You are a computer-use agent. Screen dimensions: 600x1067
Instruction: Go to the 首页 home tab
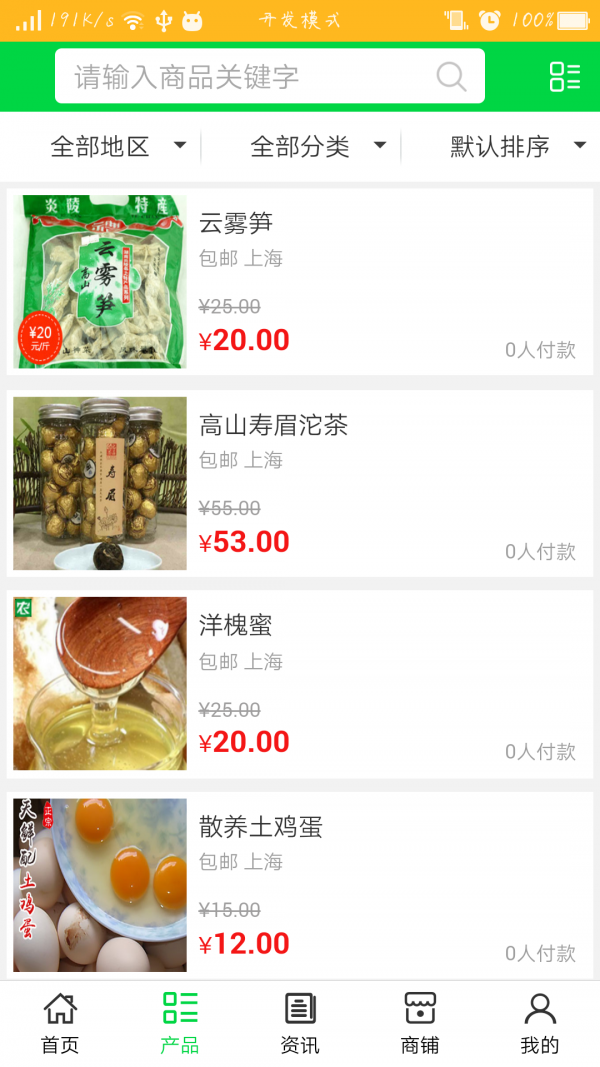pos(60,1023)
